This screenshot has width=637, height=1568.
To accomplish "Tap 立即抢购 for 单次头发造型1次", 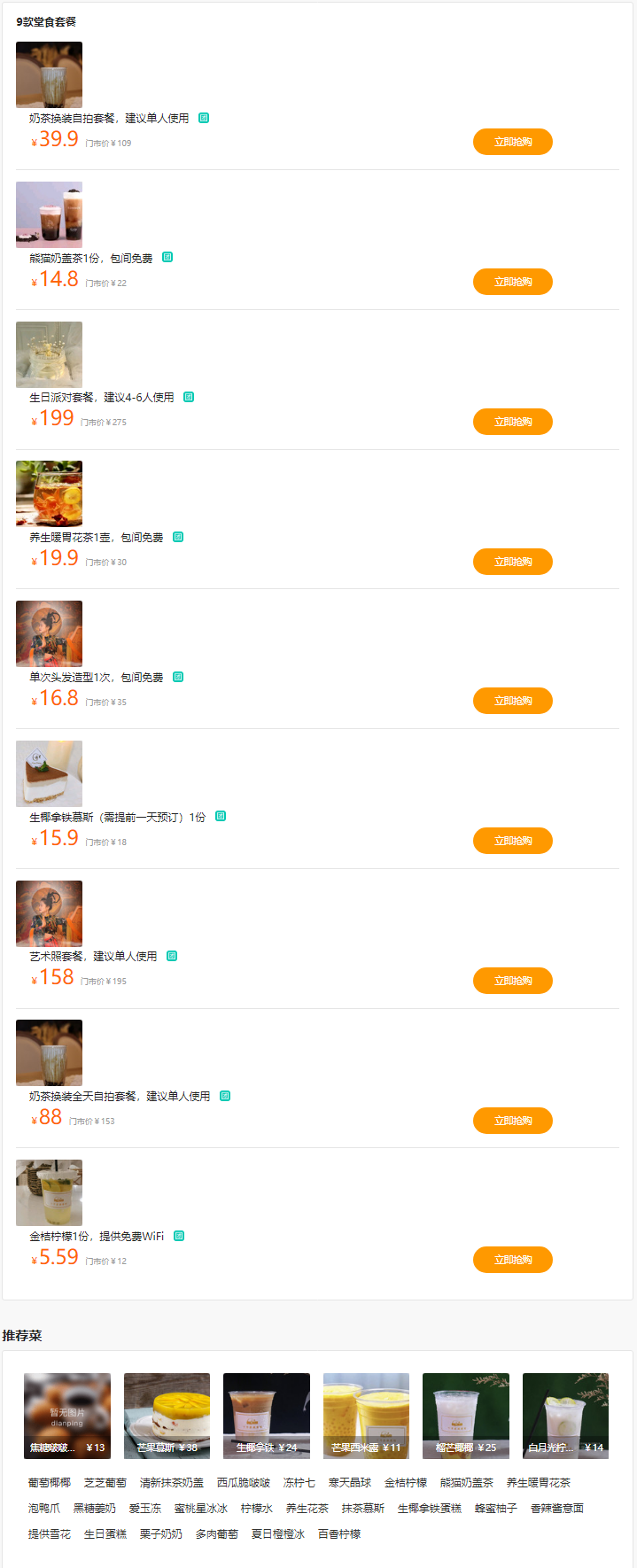I will 512,701.
